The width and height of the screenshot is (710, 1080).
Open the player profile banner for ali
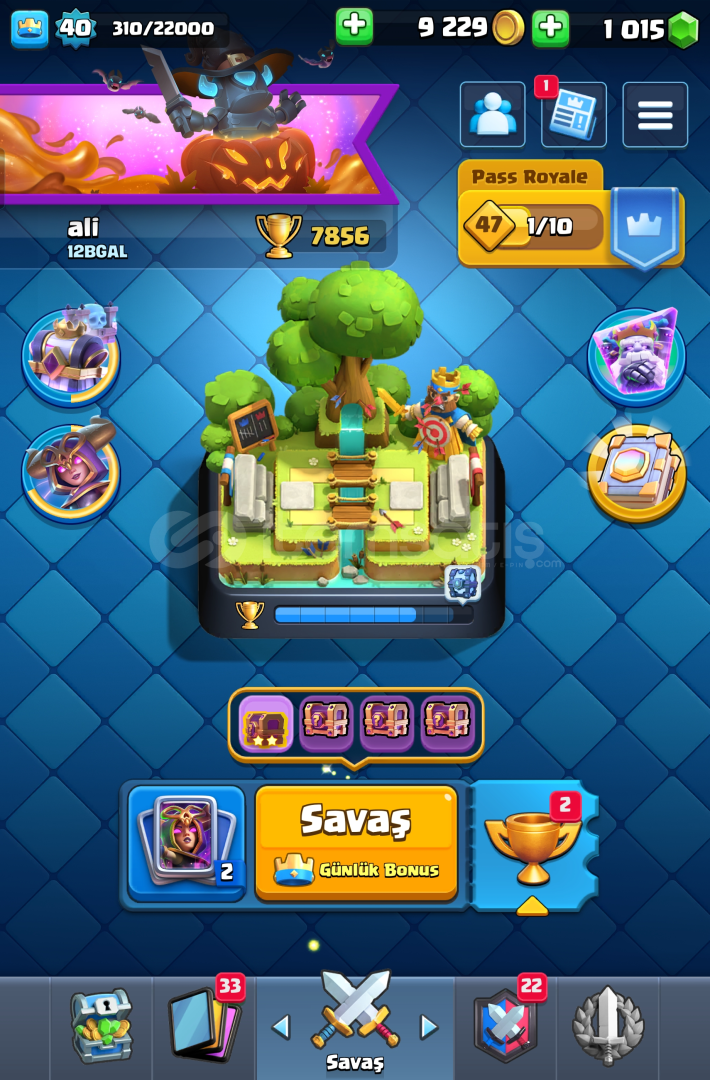pyautogui.click(x=190, y=234)
